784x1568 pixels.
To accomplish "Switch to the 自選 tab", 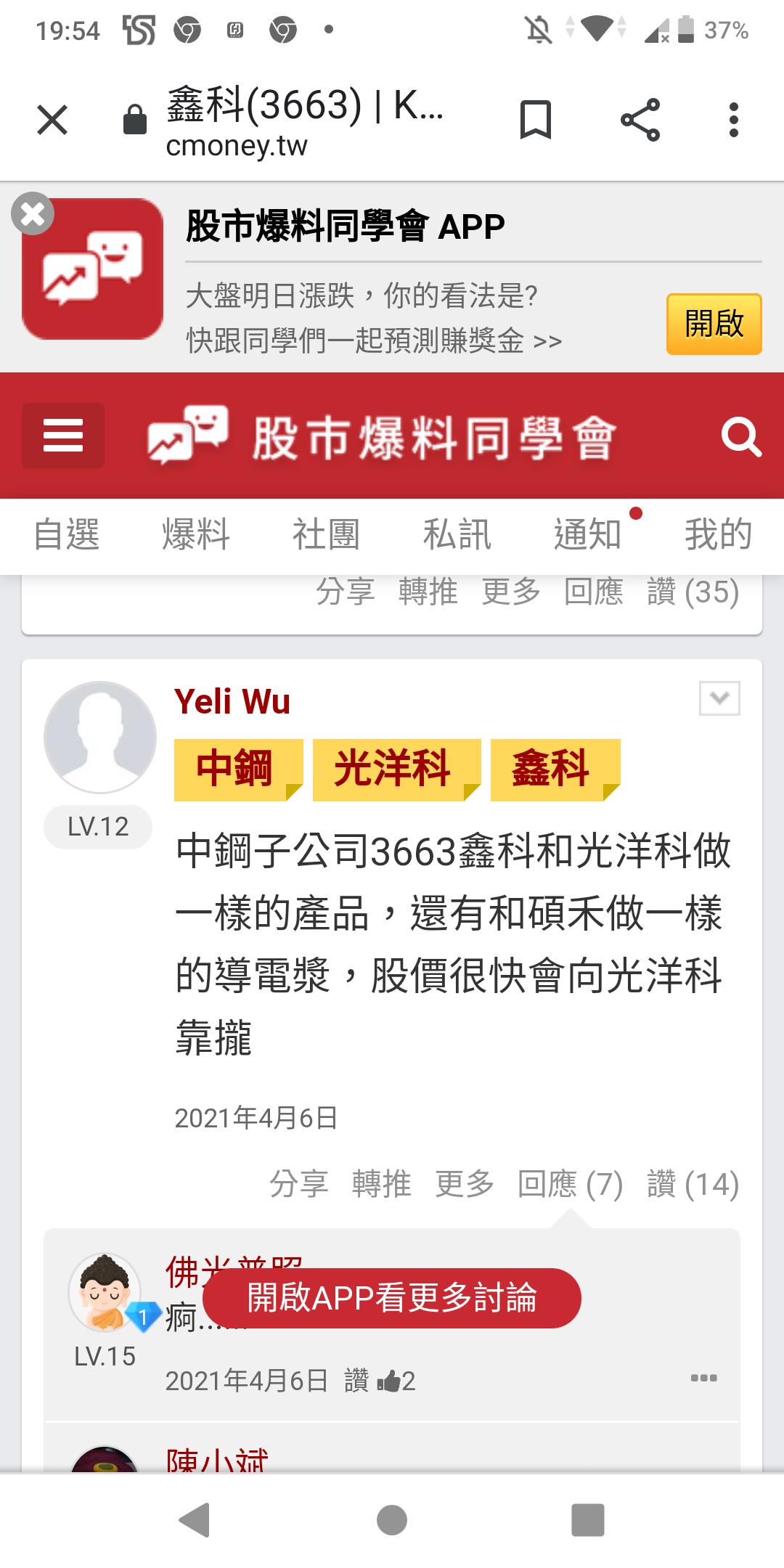I will (x=66, y=535).
